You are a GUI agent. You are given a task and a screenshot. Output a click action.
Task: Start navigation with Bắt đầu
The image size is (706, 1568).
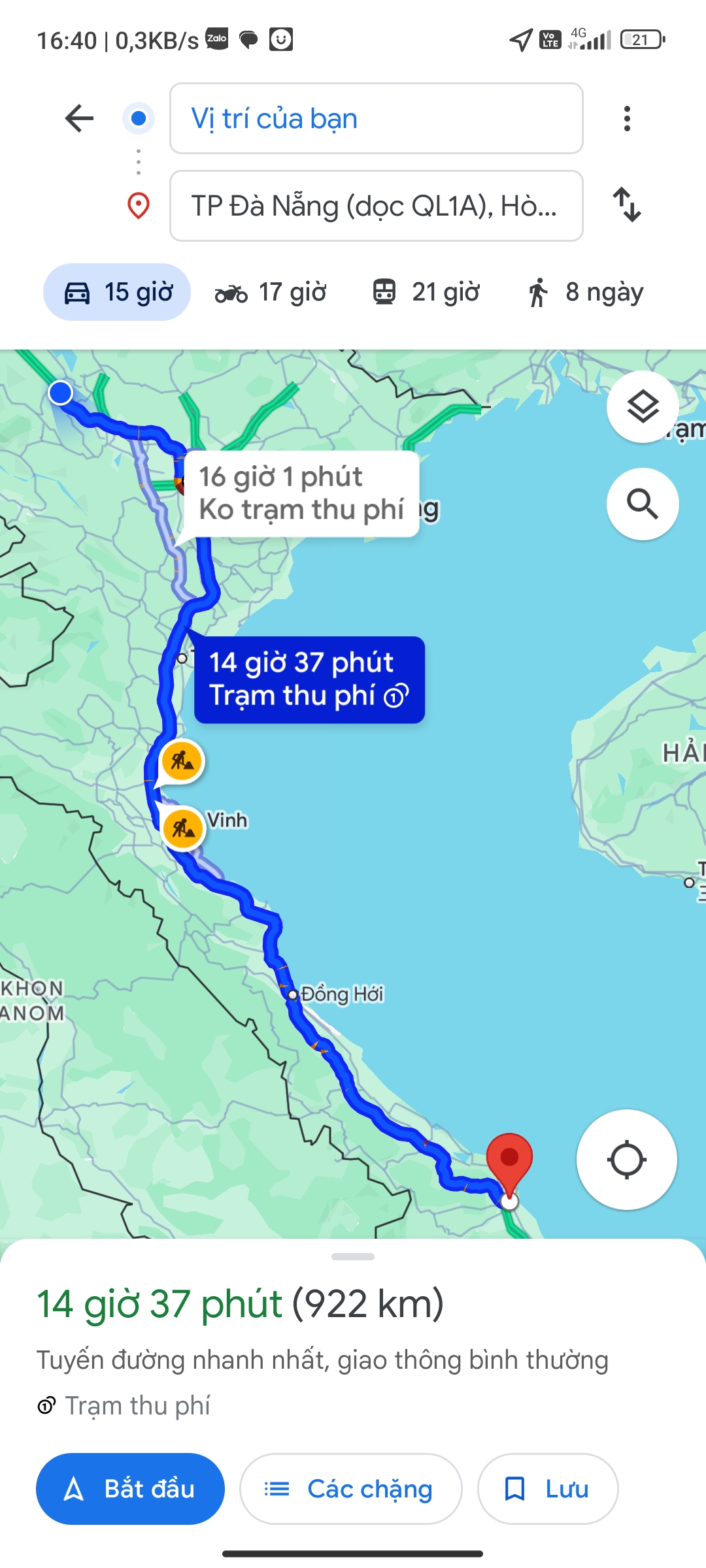click(x=130, y=1489)
